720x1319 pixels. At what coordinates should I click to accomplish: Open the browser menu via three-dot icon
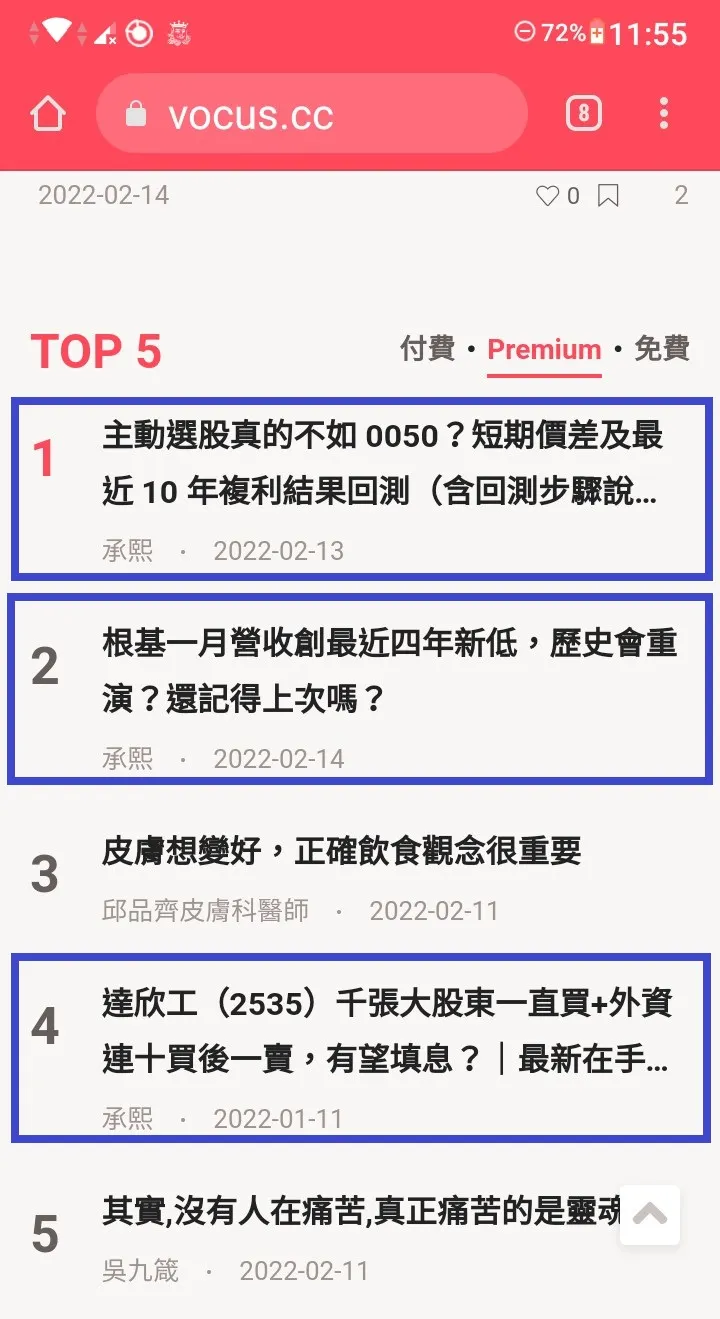[663, 113]
